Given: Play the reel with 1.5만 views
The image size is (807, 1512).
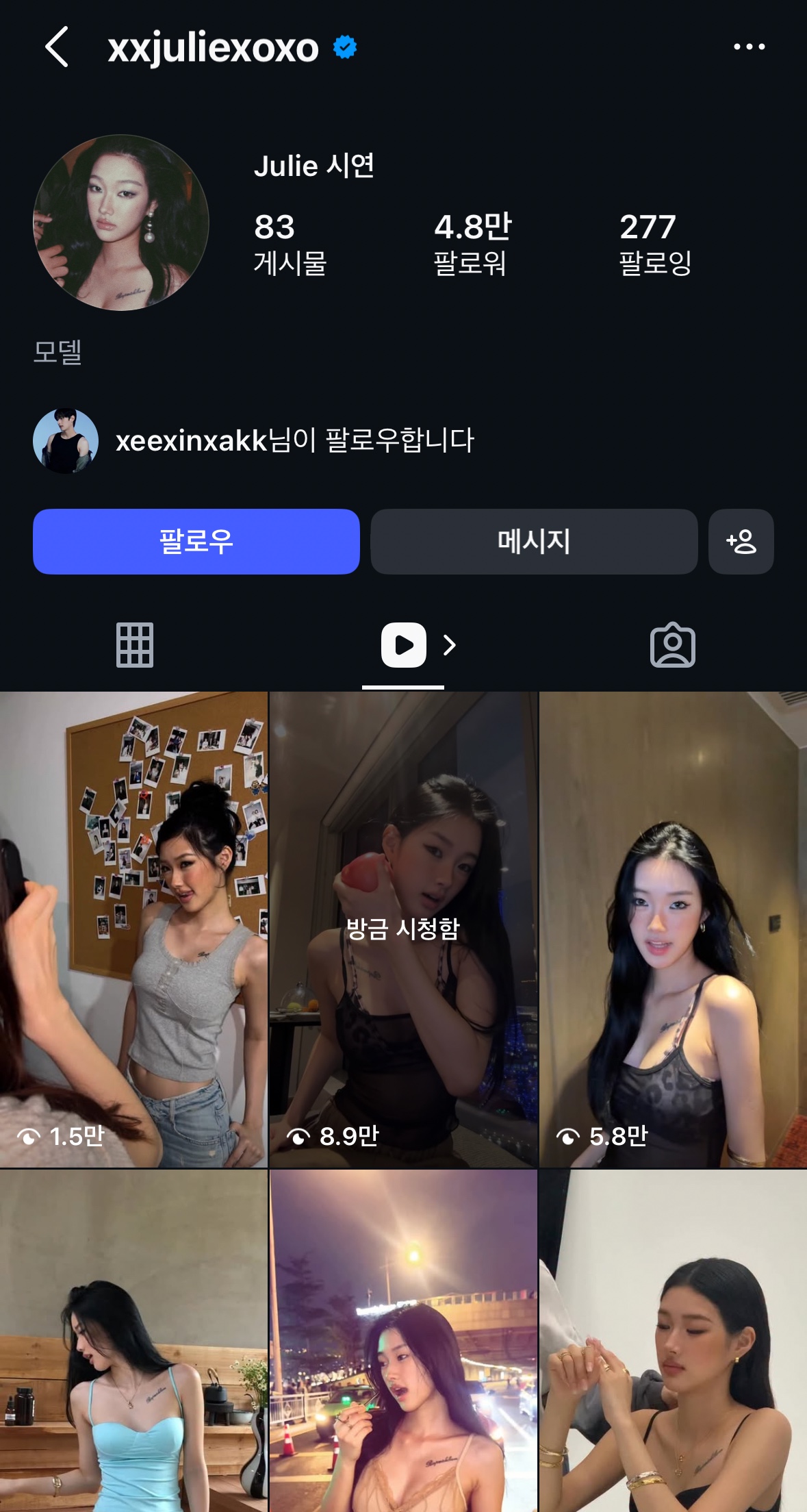Looking at the screenshot, I should coord(133,929).
